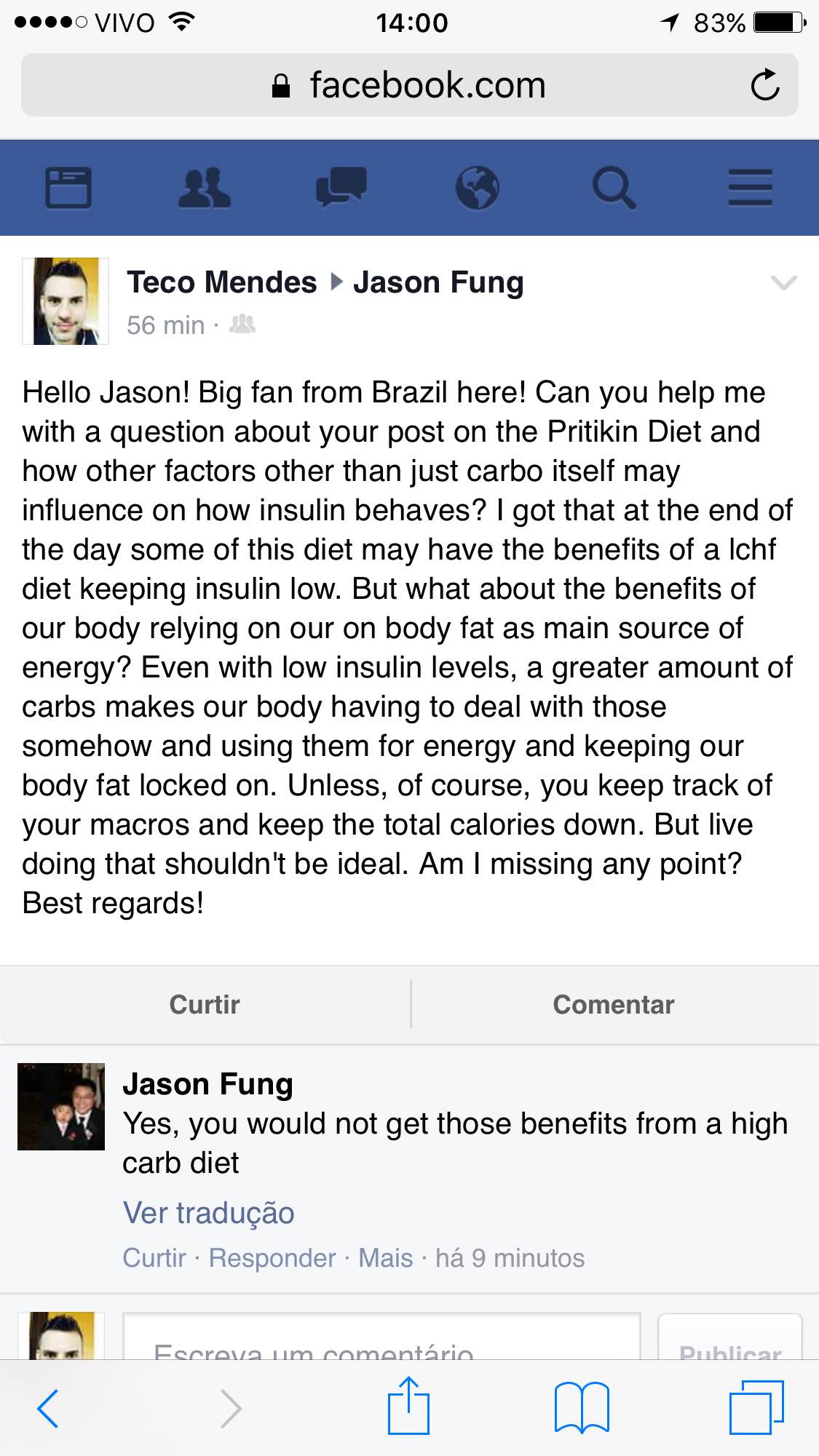
Task: Open Facebook search
Action: [614, 188]
